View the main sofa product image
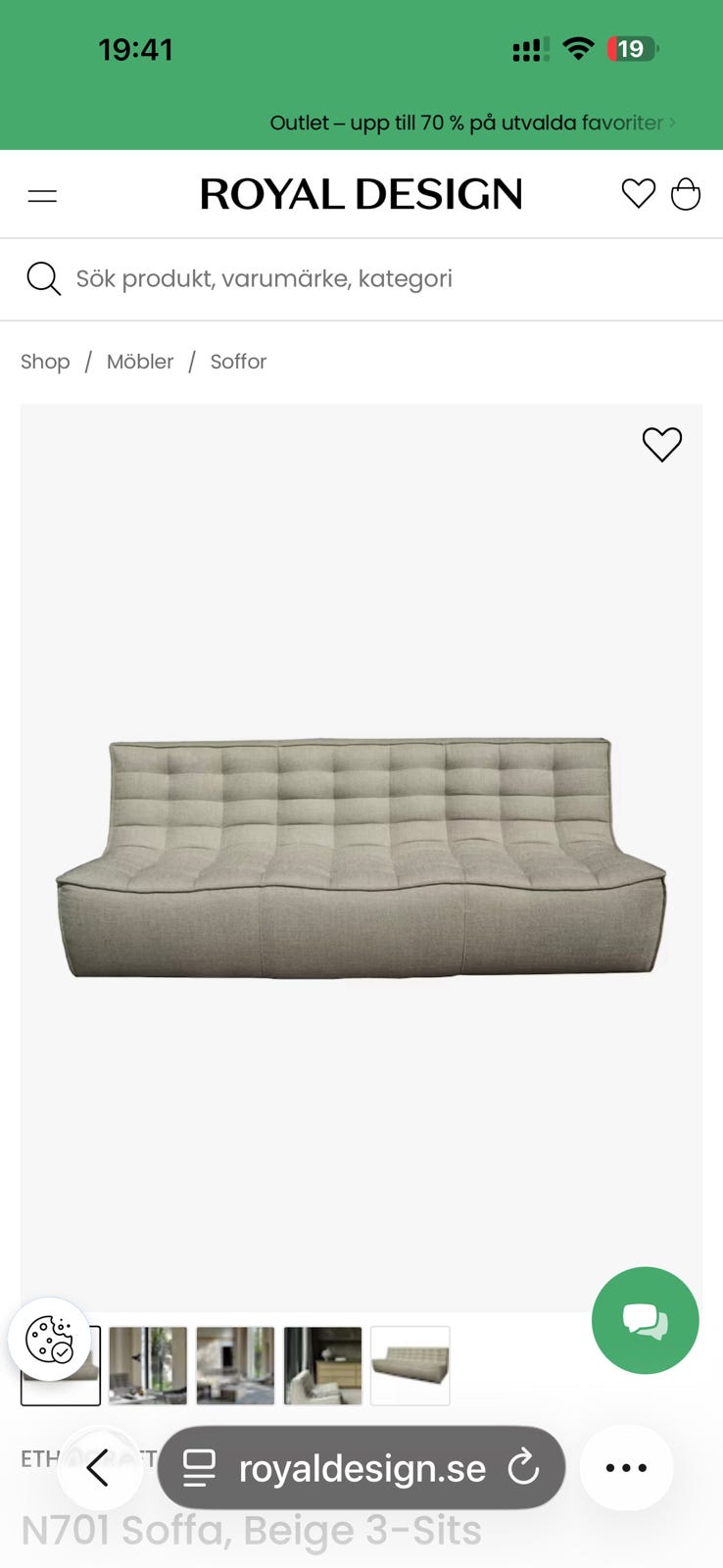The width and height of the screenshot is (723, 1568). tap(361, 858)
